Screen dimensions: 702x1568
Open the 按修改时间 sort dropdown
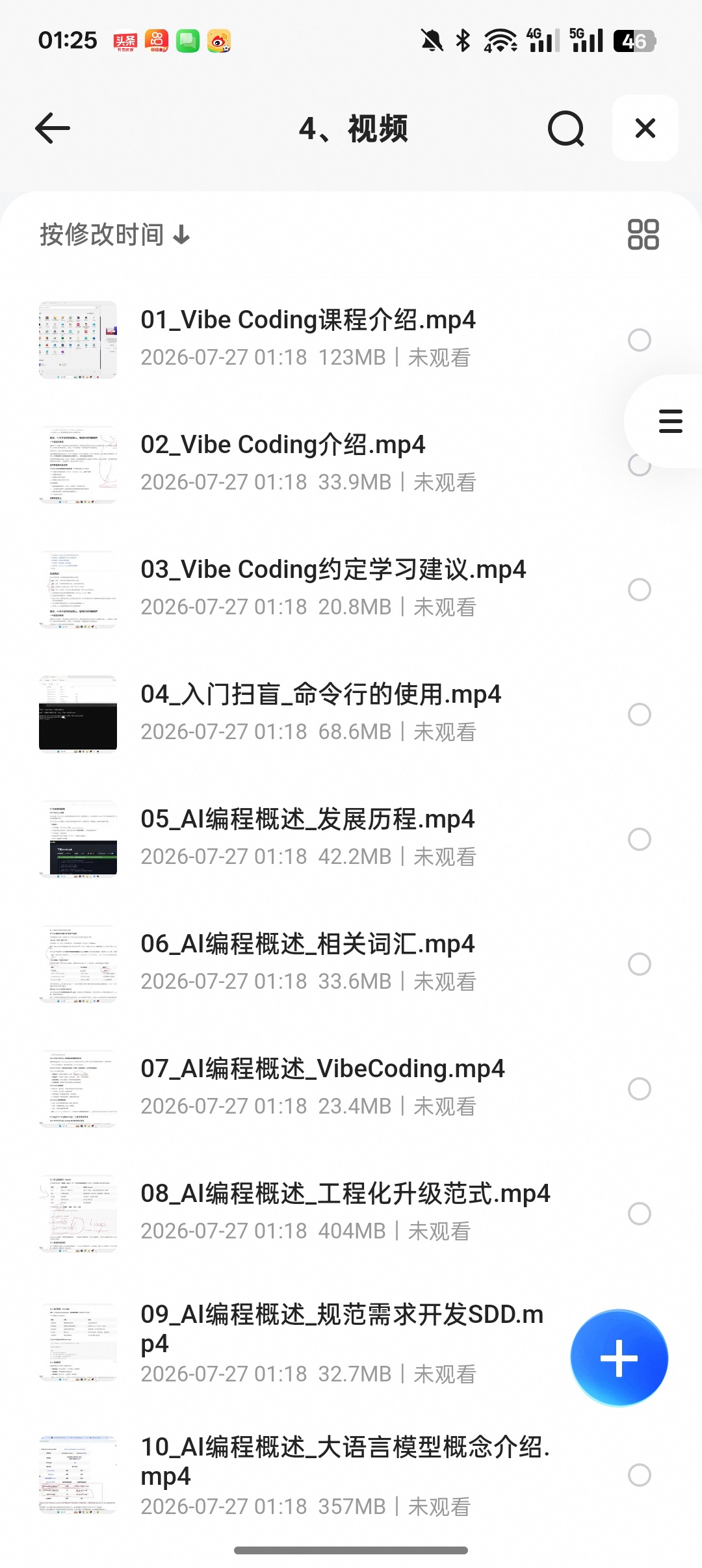click(115, 235)
